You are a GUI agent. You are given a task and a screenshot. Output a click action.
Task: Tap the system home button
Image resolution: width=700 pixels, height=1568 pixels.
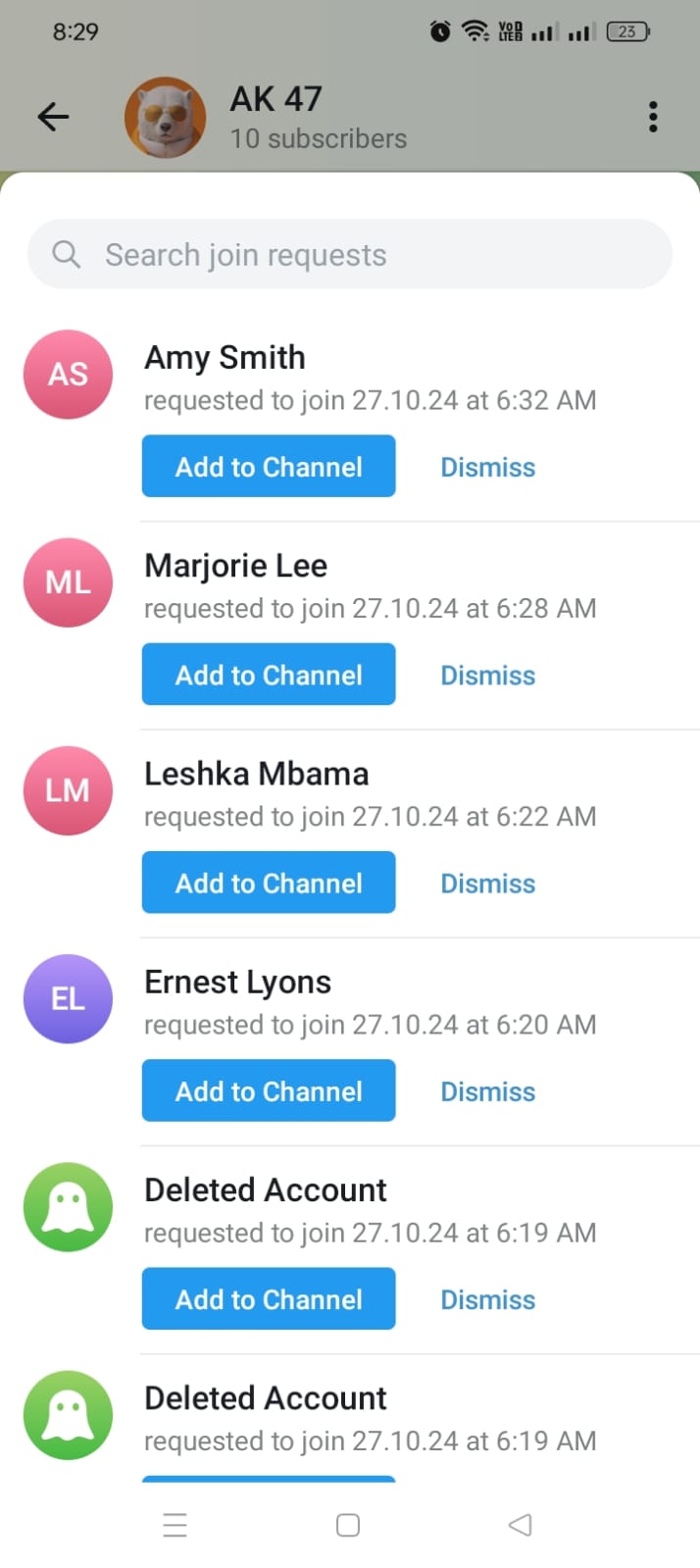[x=348, y=1525]
